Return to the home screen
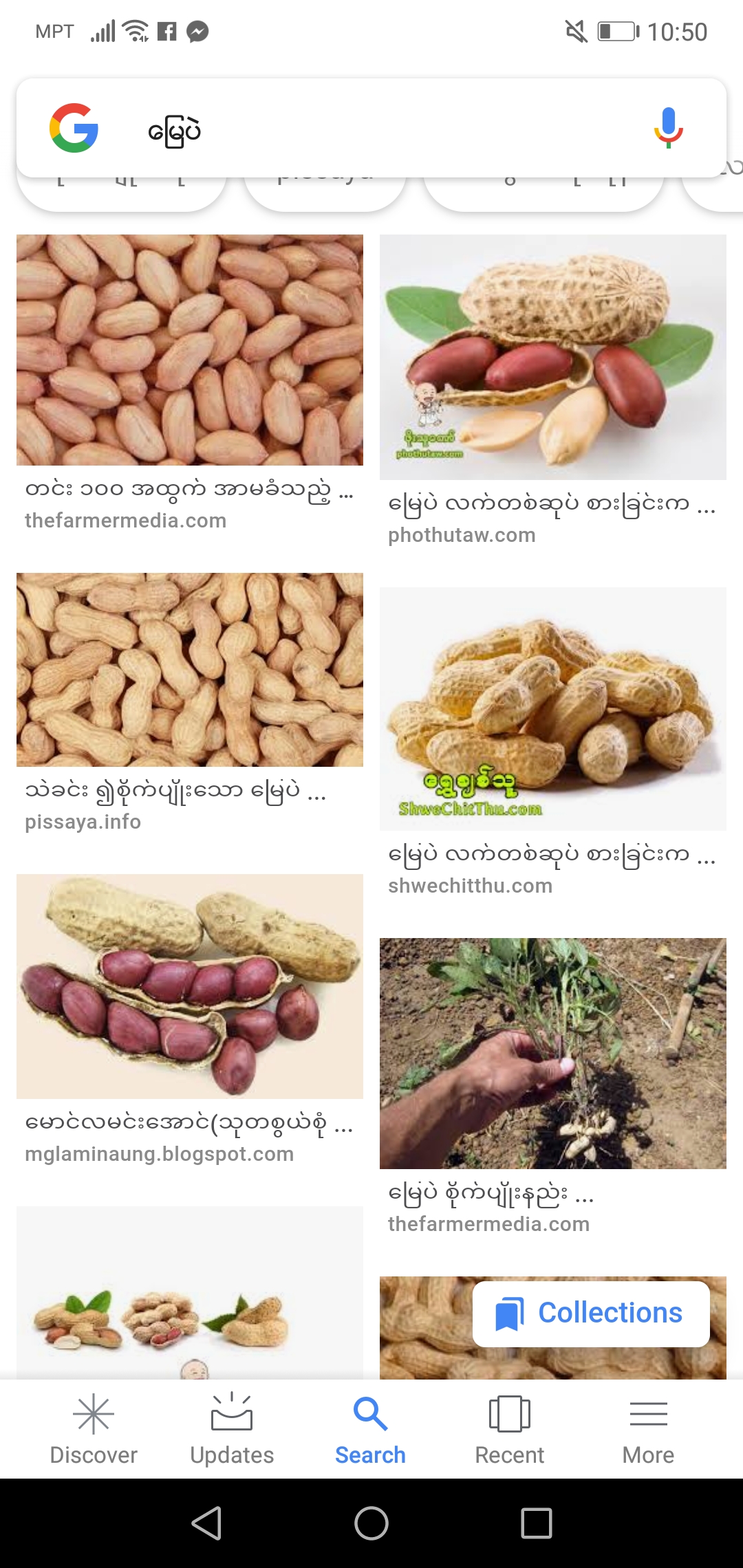The image size is (743, 1568). (371, 1523)
